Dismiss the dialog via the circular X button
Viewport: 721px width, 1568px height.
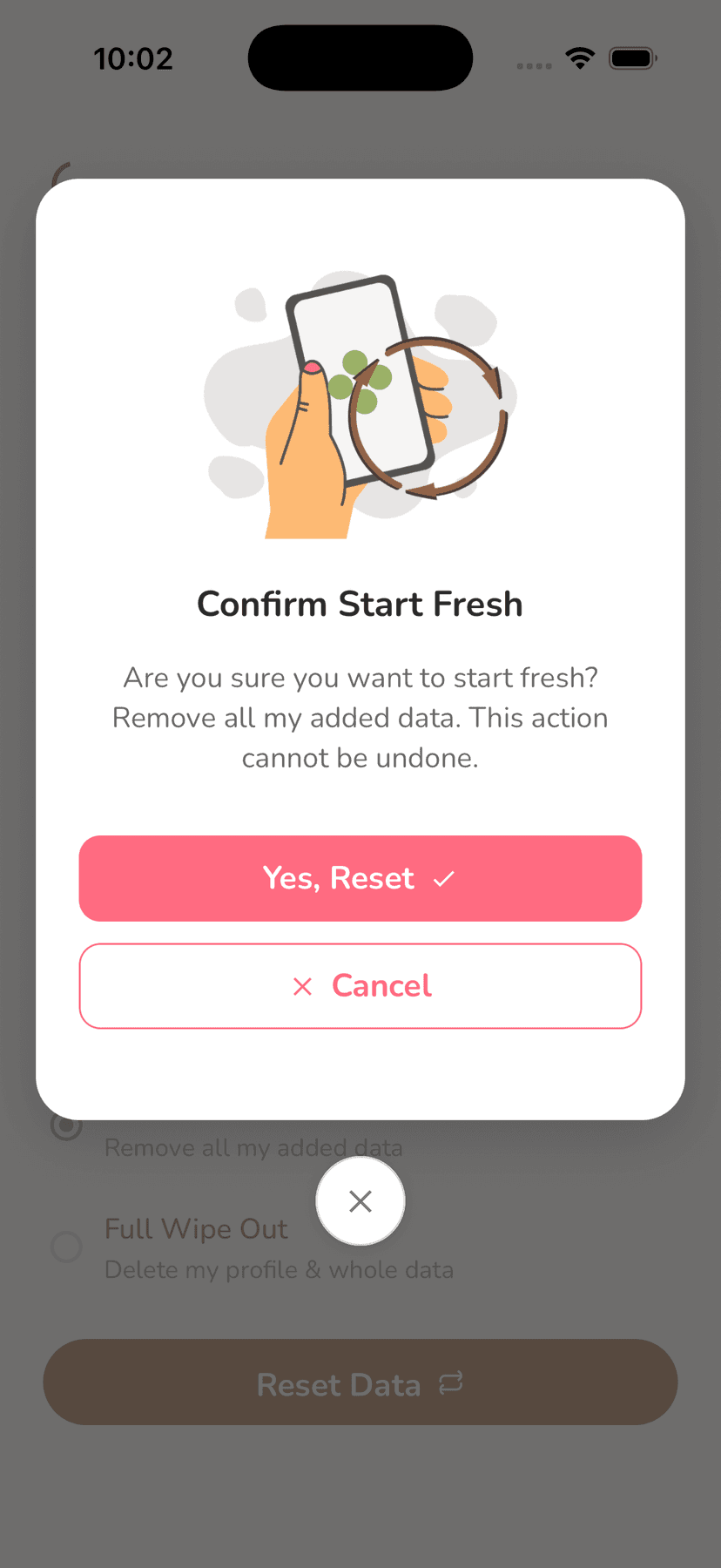[x=360, y=1200]
